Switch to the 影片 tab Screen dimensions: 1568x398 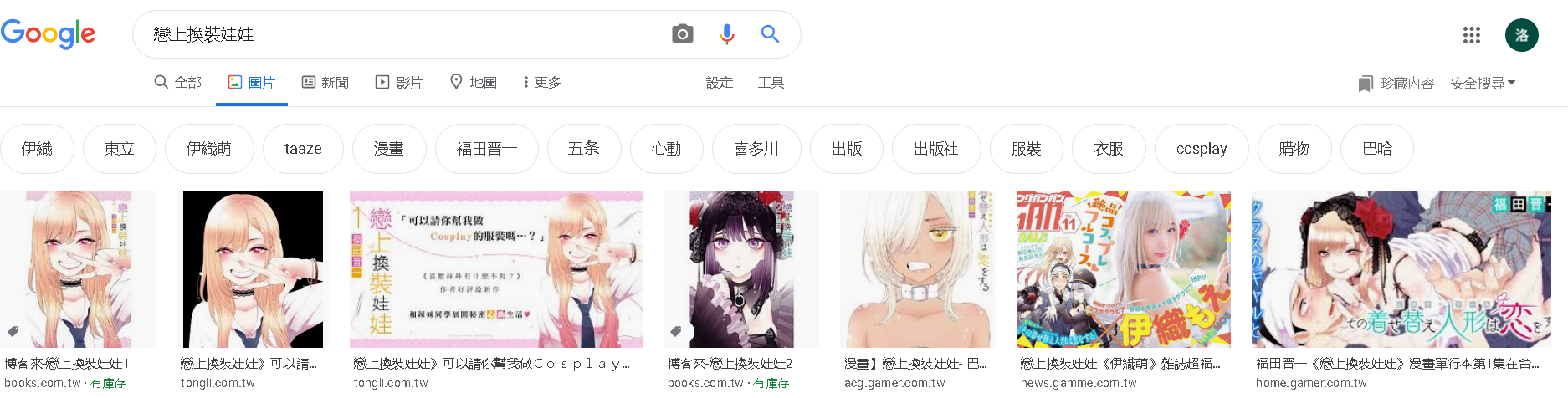[399, 82]
